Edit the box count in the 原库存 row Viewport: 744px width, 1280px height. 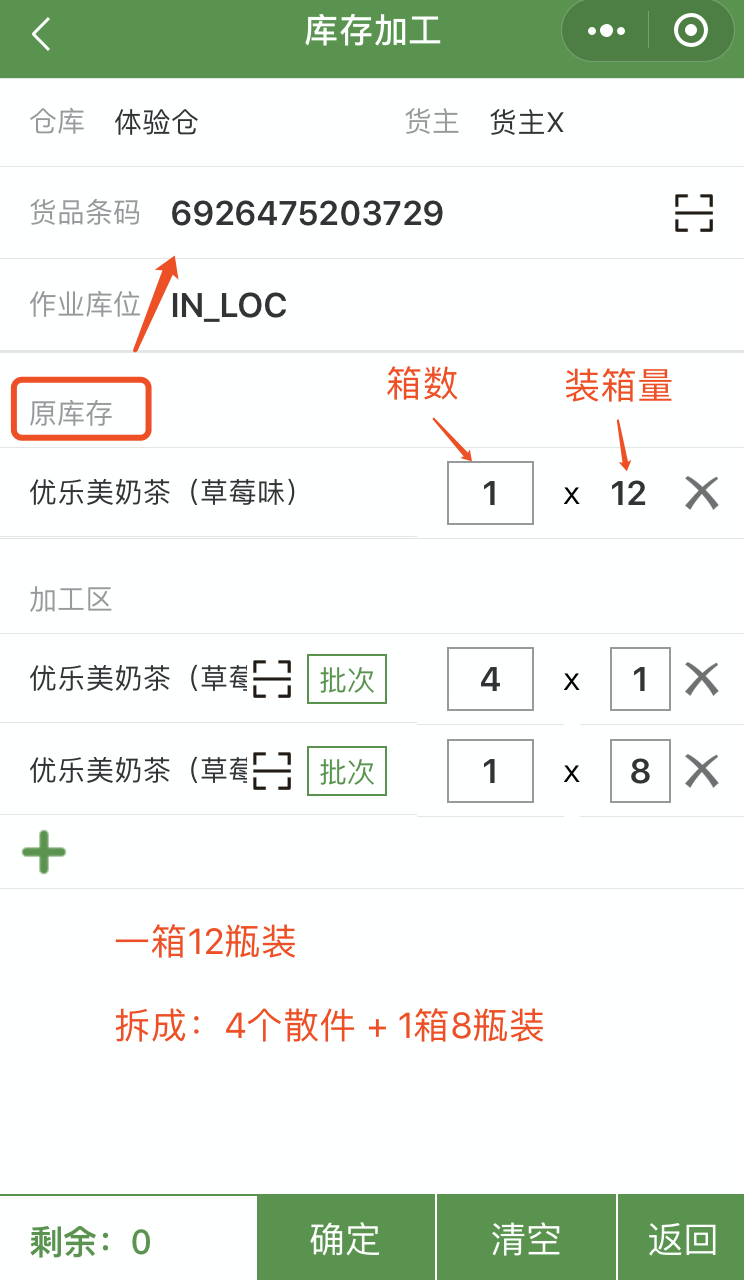(490, 493)
